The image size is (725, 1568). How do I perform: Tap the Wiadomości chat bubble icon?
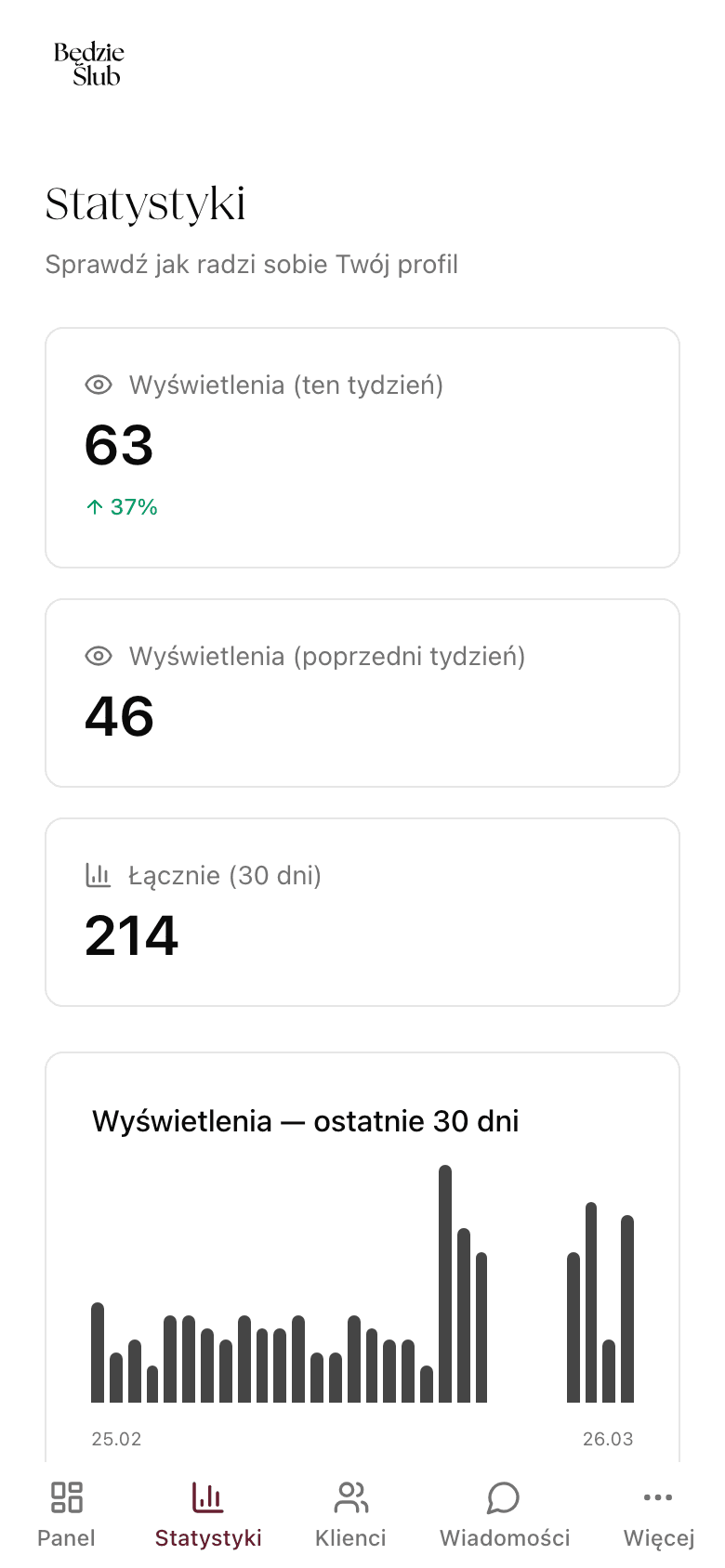point(503,1497)
